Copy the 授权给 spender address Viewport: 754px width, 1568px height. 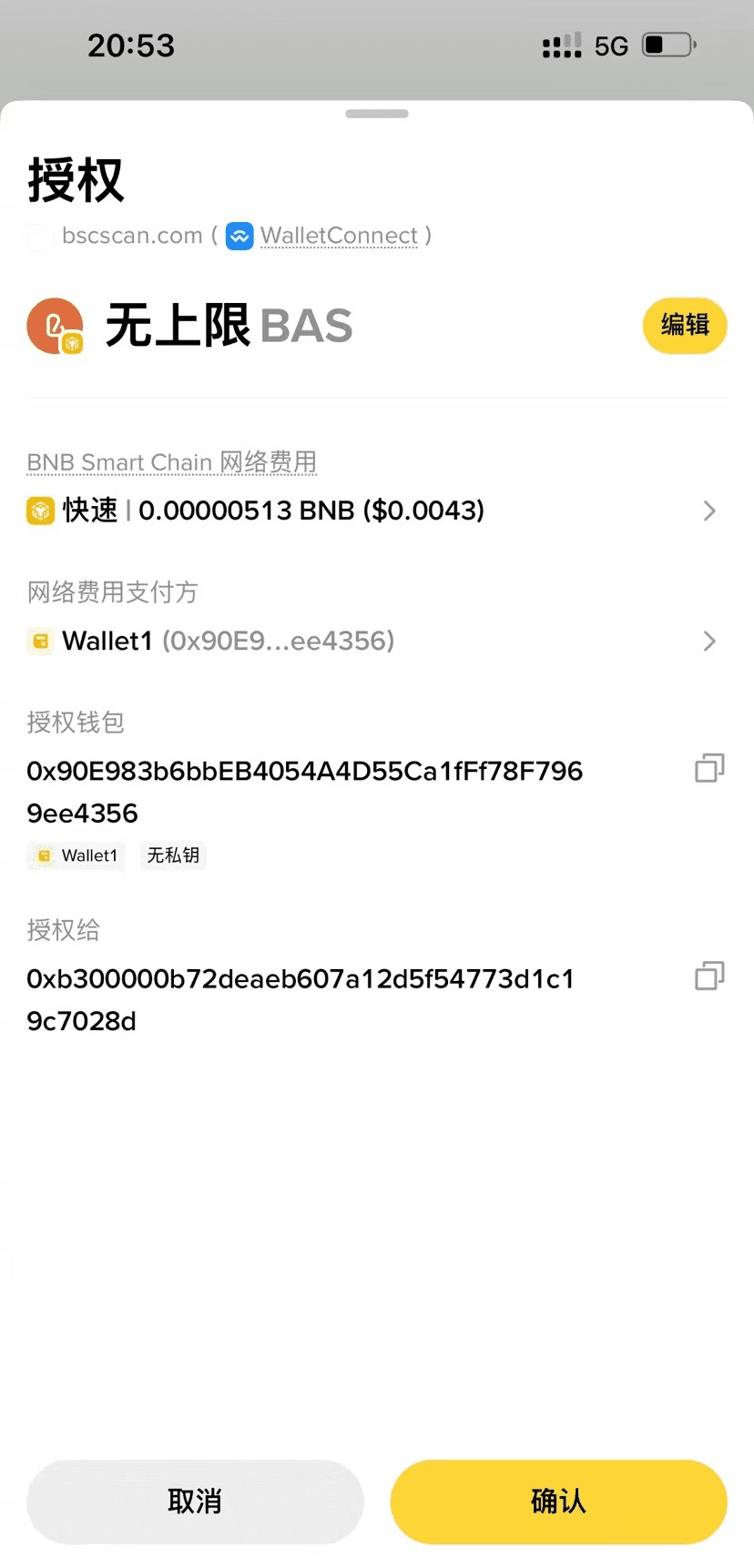click(x=709, y=976)
